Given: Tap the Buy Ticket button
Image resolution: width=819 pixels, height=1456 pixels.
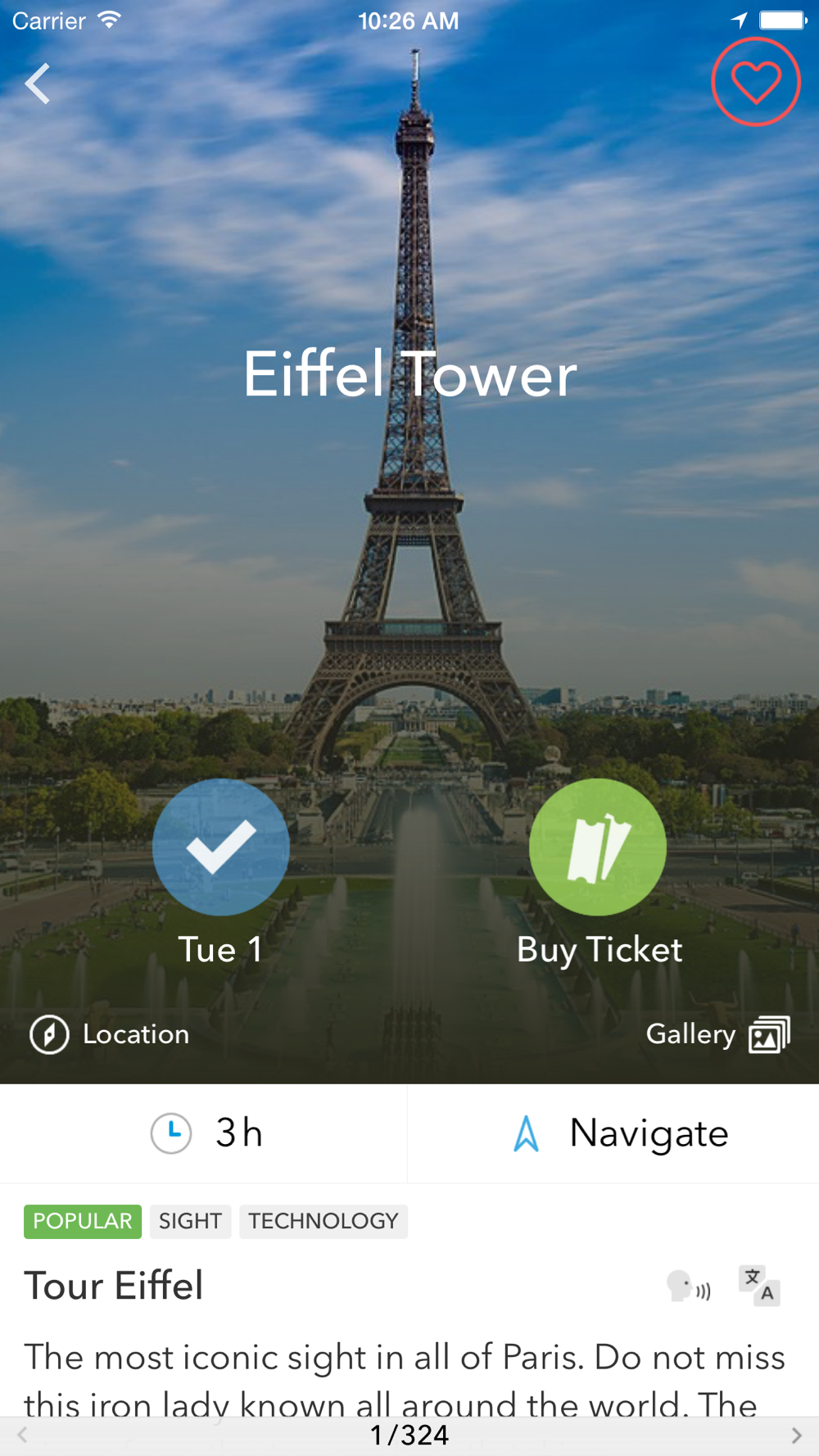Looking at the screenshot, I should tap(598, 847).
